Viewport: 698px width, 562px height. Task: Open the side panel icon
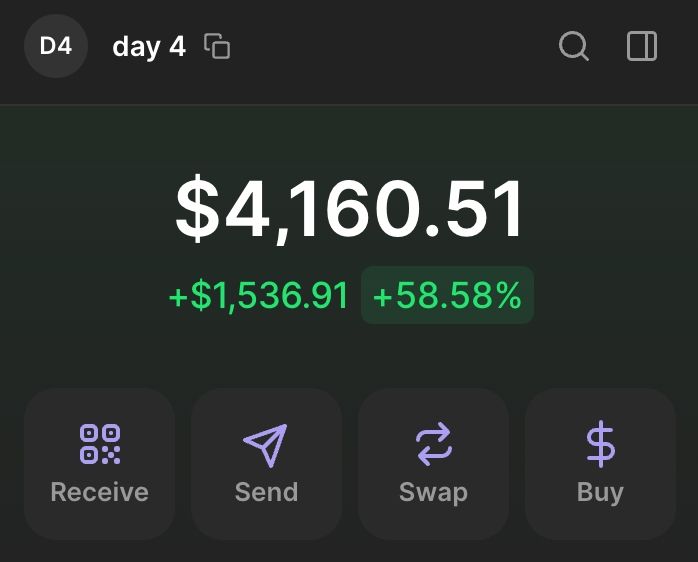tap(642, 46)
